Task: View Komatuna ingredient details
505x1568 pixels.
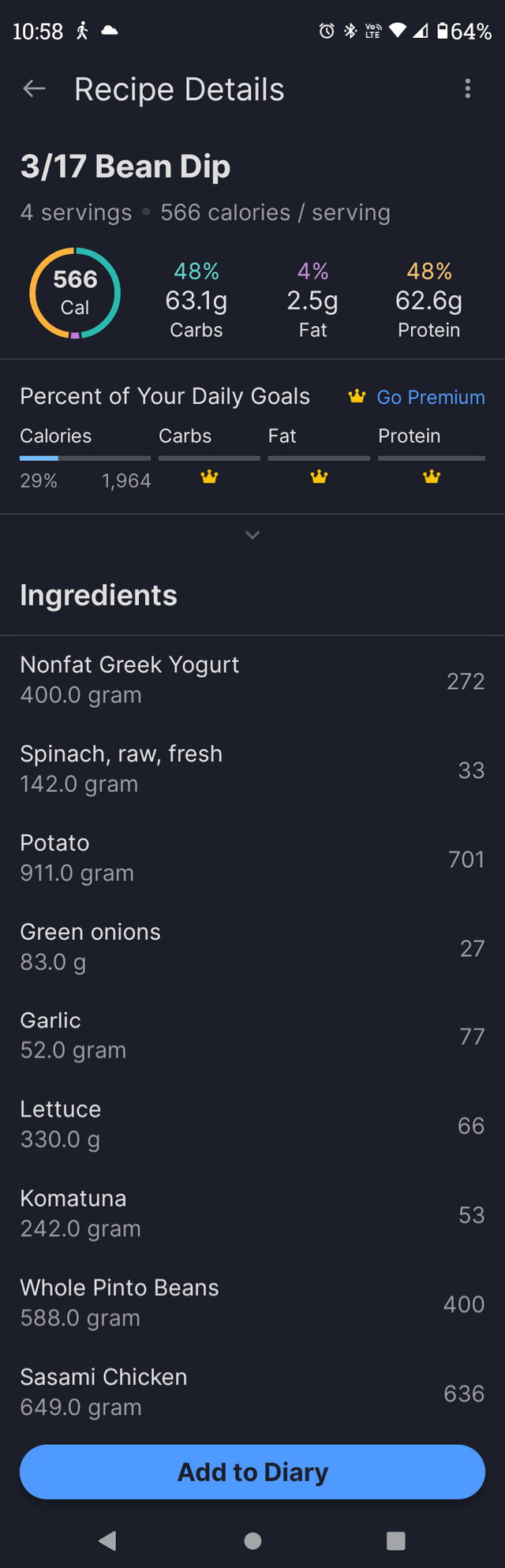Action: 252,1214
